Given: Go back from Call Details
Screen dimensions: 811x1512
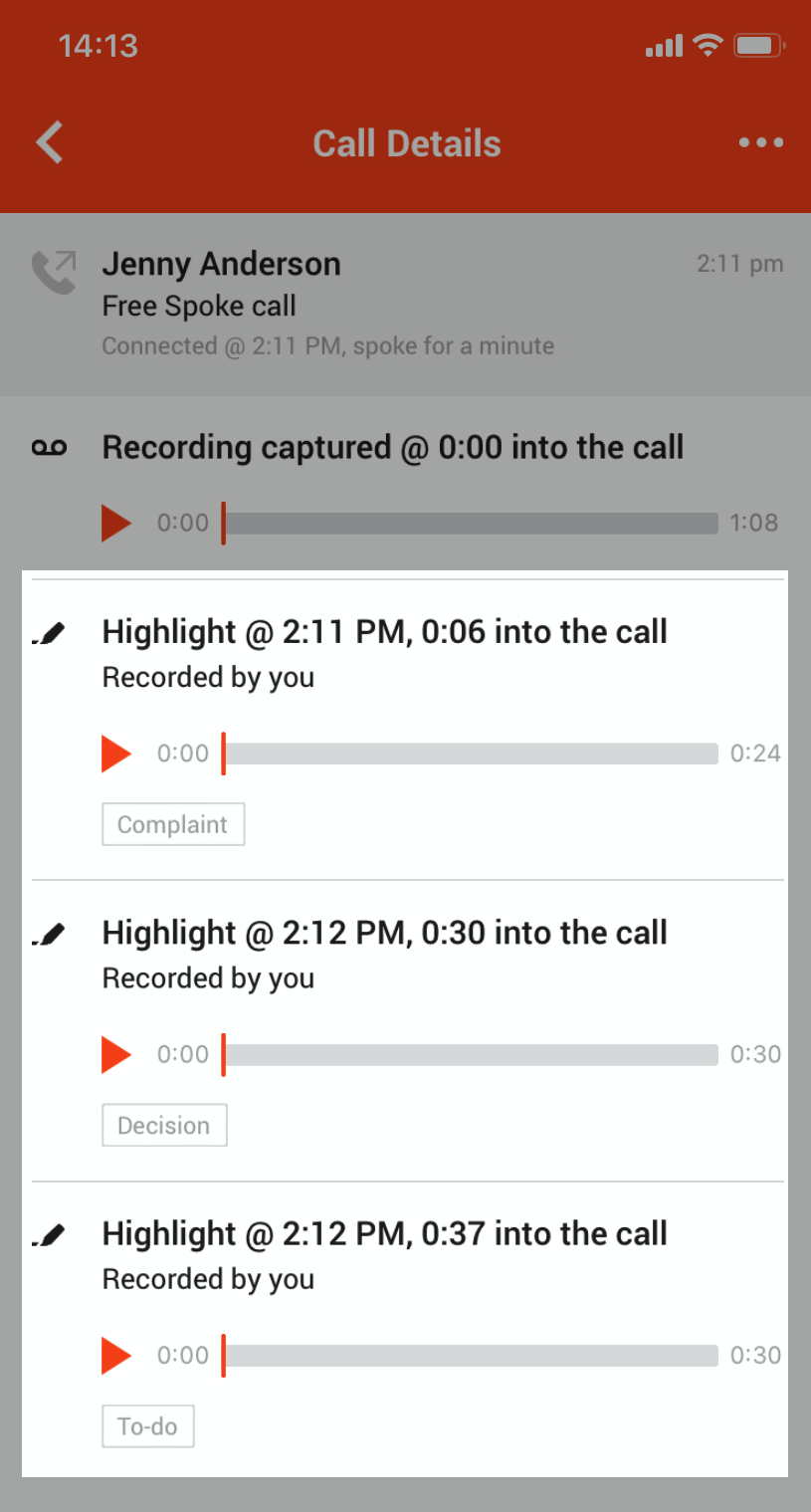Looking at the screenshot, I should [x=50, y=142].
